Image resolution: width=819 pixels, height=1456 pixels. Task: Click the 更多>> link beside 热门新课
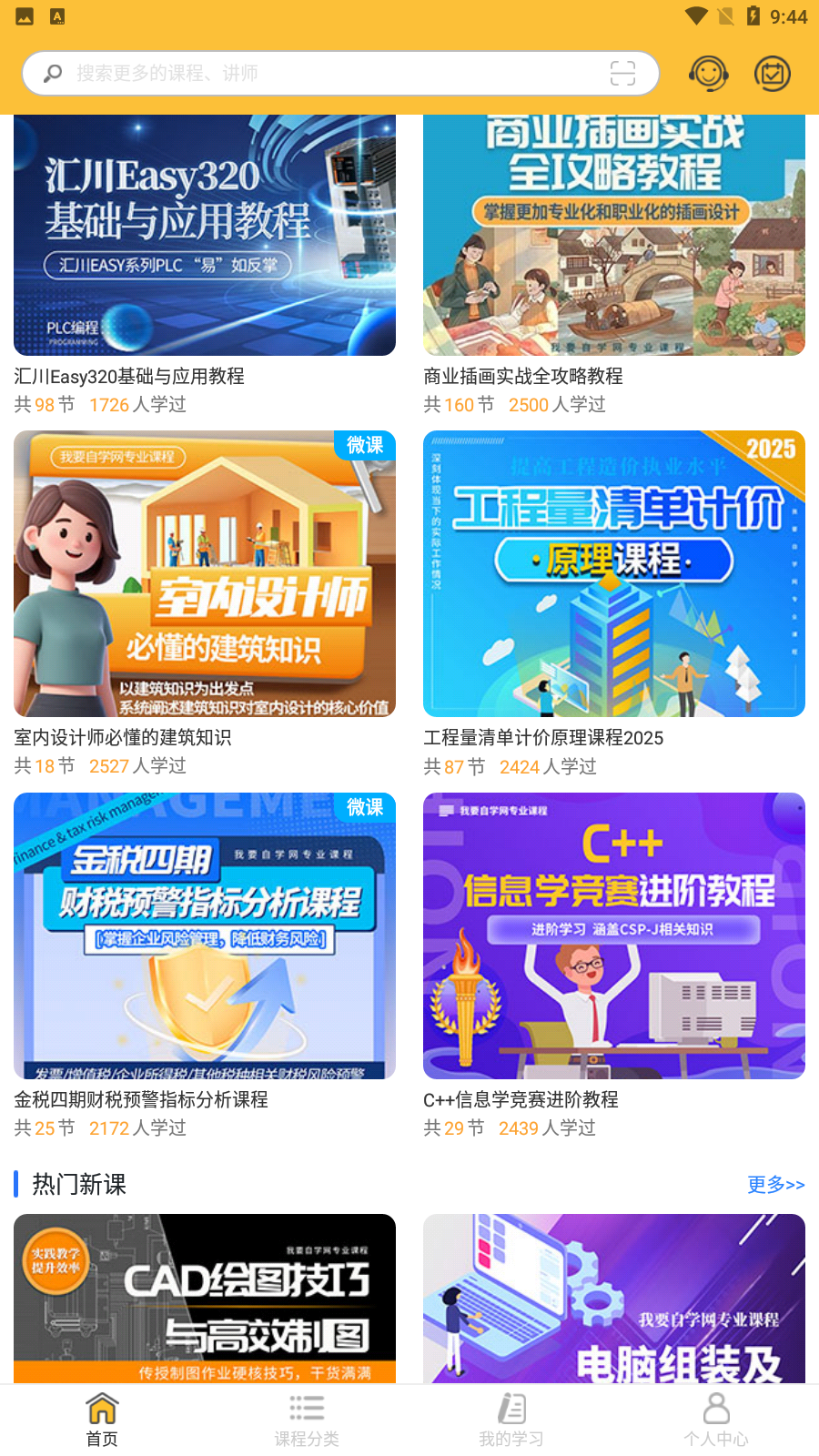775,1185
